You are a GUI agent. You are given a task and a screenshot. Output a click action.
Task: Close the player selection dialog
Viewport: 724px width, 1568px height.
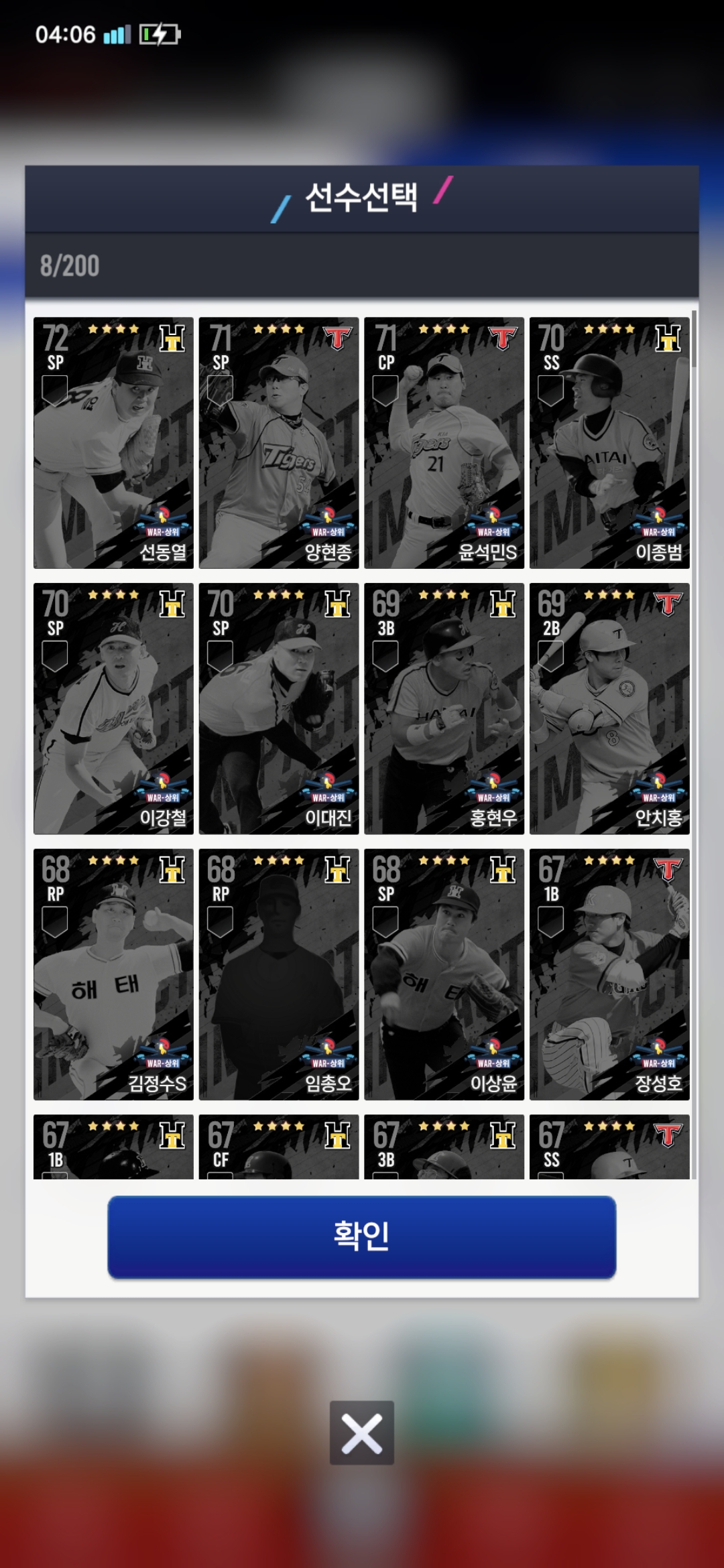tap(361, 1432)
